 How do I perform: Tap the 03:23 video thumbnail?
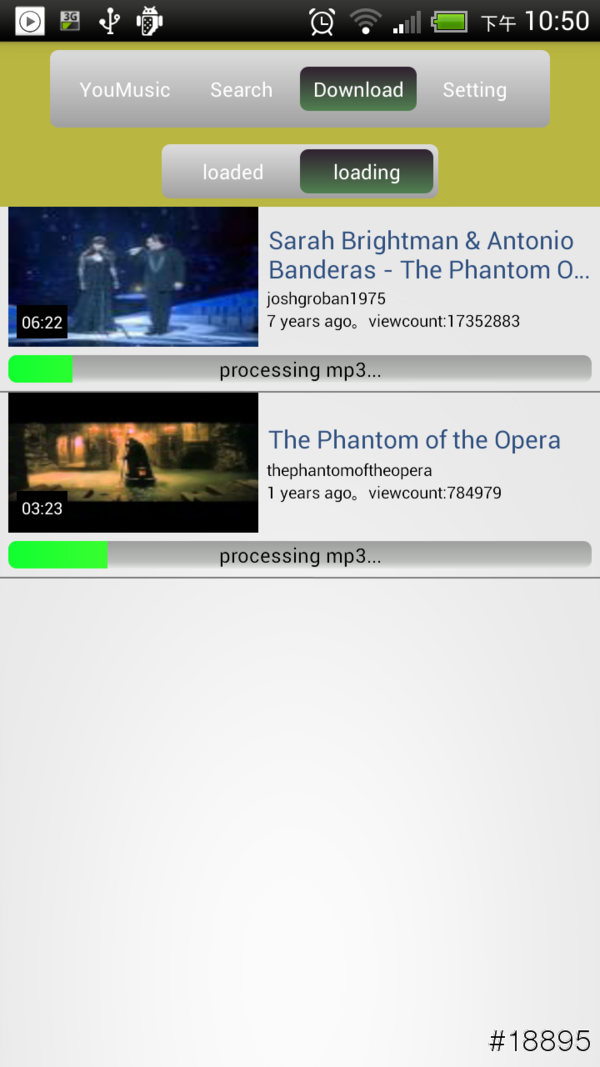click(x=133, y=462)
